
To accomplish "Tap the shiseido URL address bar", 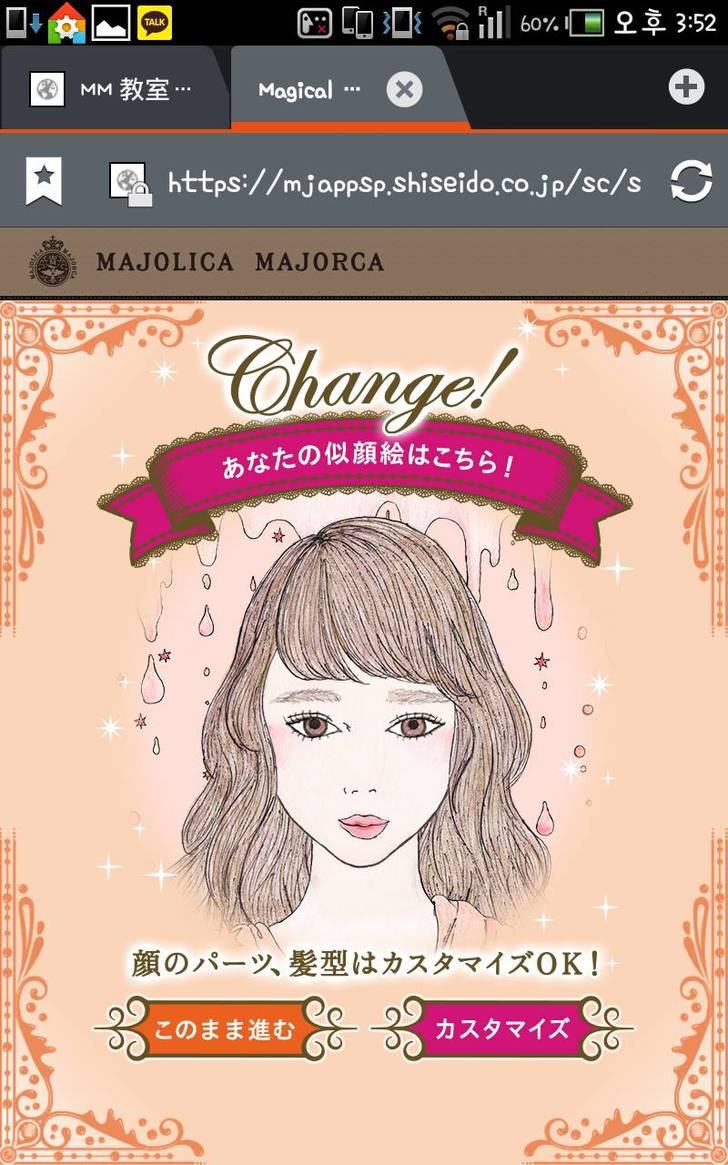I will 400,183.
